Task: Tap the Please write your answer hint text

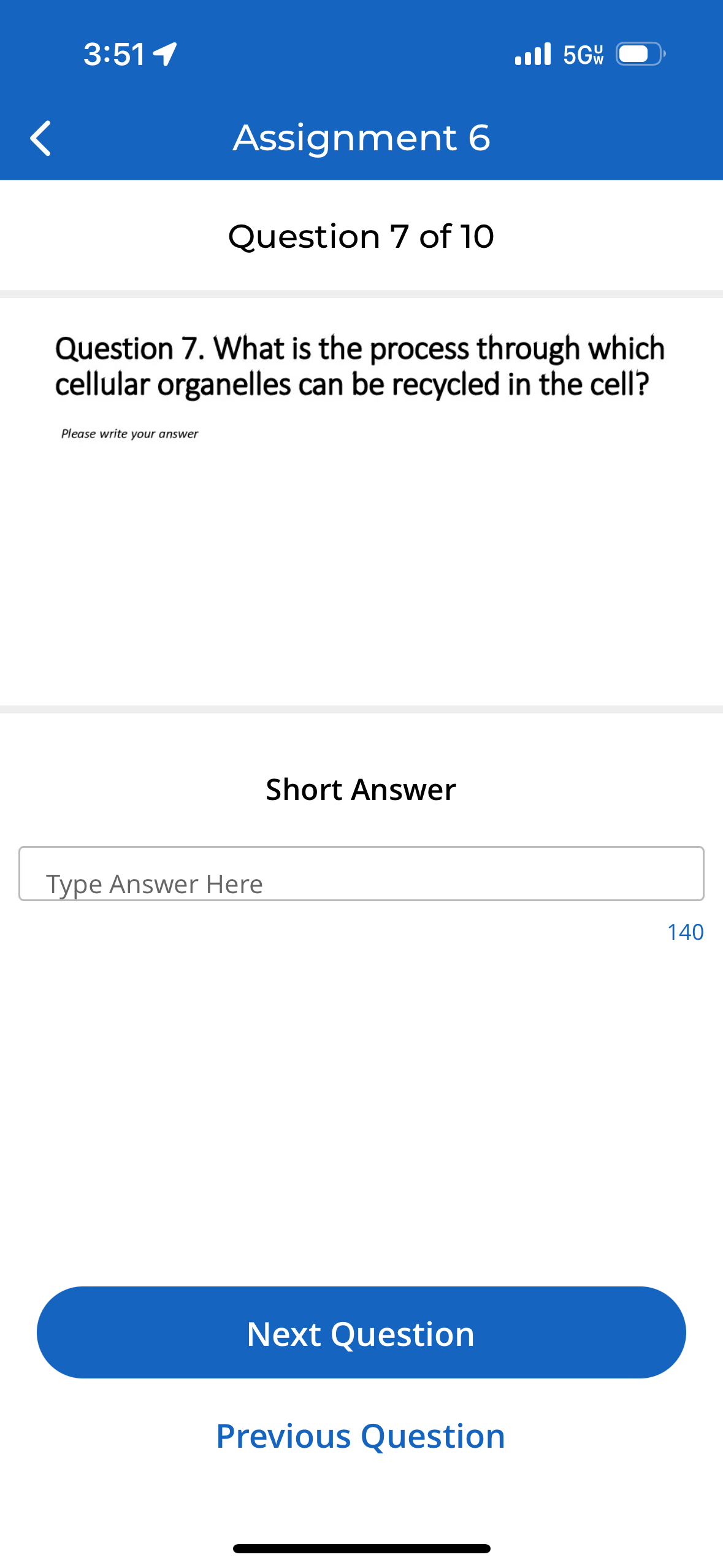Action: pos(129,434)
